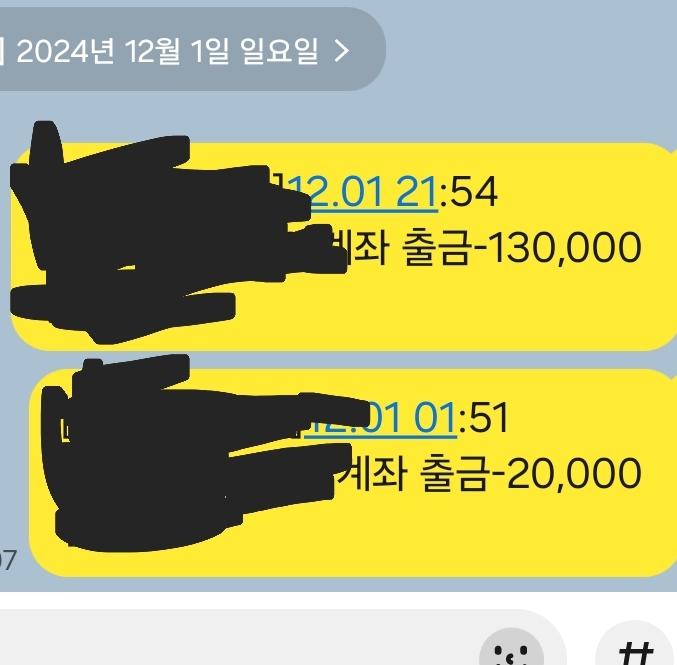This screenshot has height=665, width=677.
Task: Open the hashtag search button
Action: (637, 650)
